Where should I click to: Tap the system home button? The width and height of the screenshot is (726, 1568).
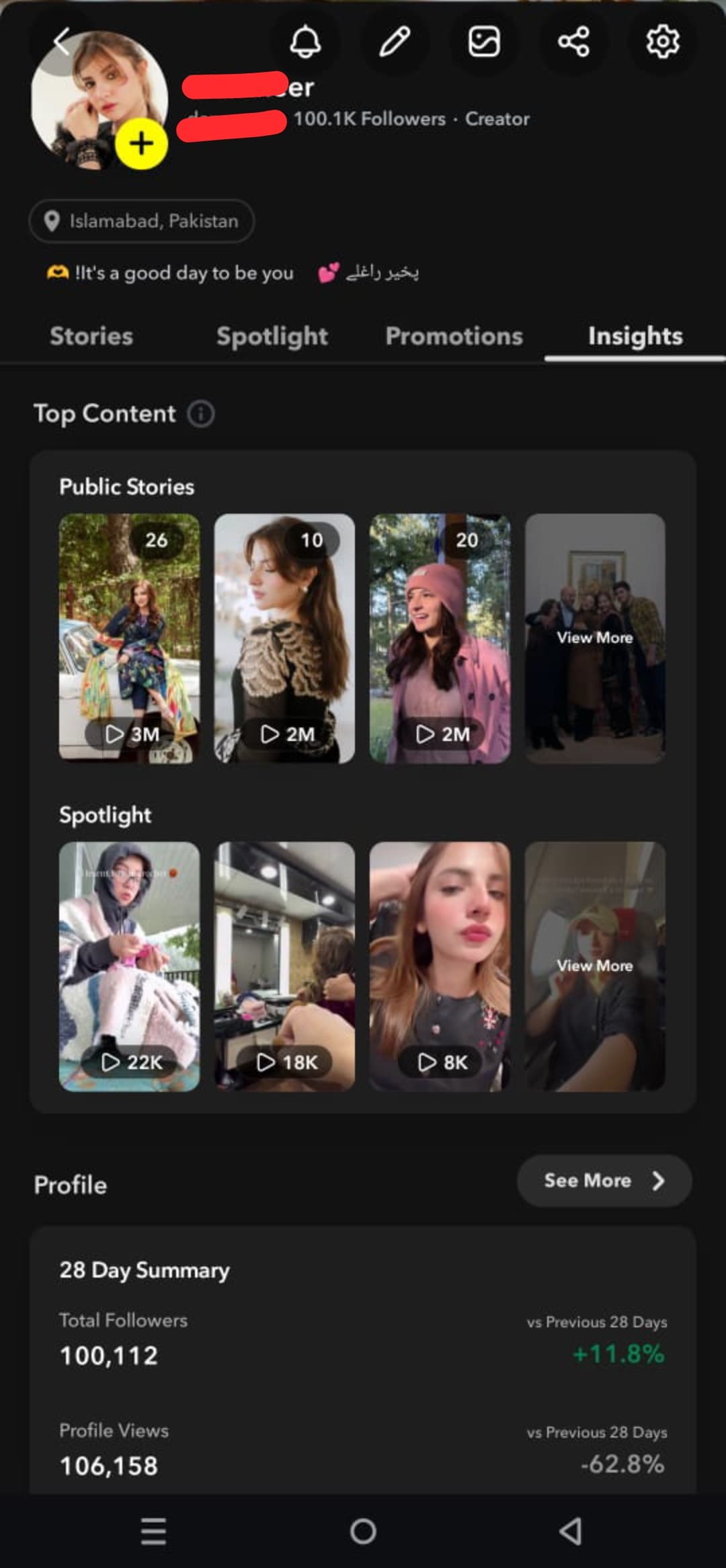tap(363, 1531)
